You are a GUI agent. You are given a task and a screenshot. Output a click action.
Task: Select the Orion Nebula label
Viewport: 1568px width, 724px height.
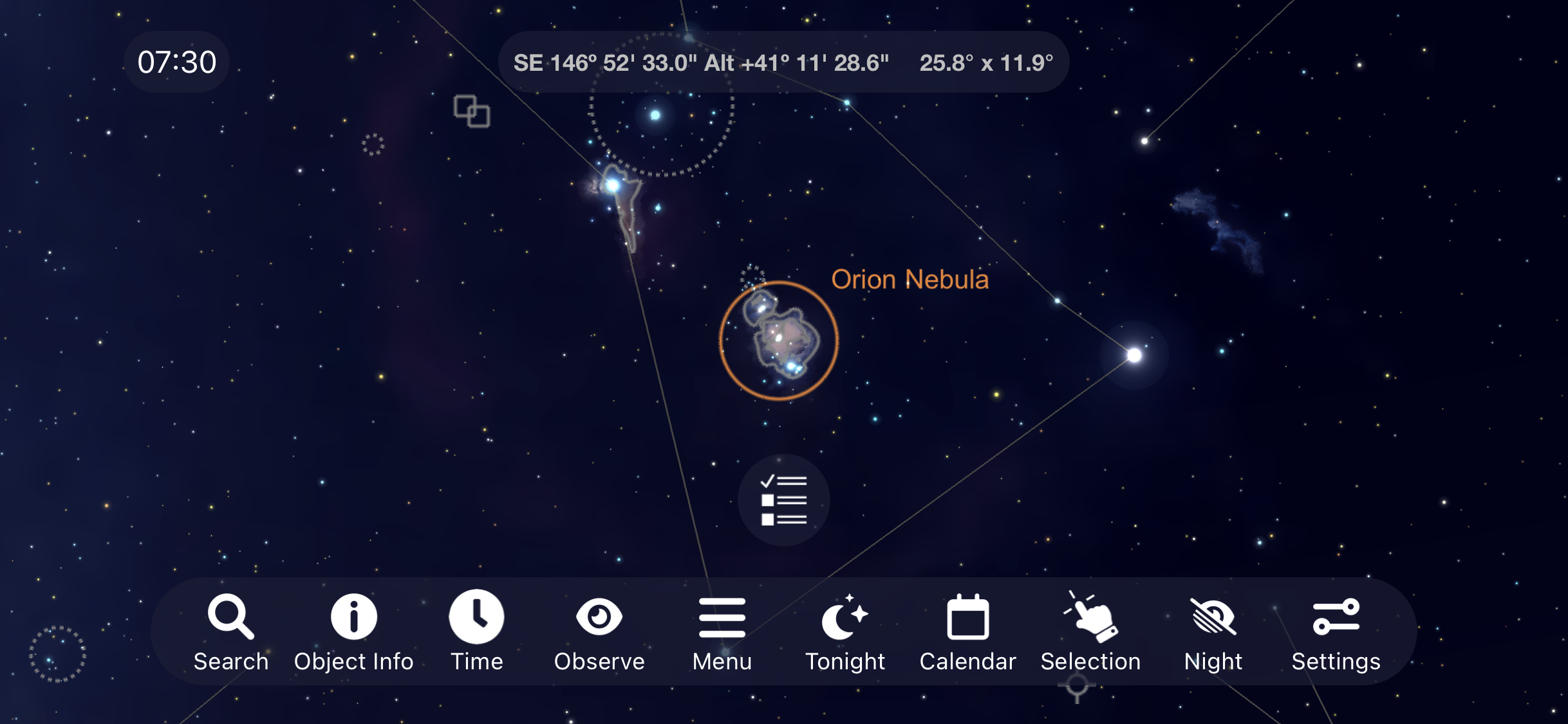coord(909,280)
